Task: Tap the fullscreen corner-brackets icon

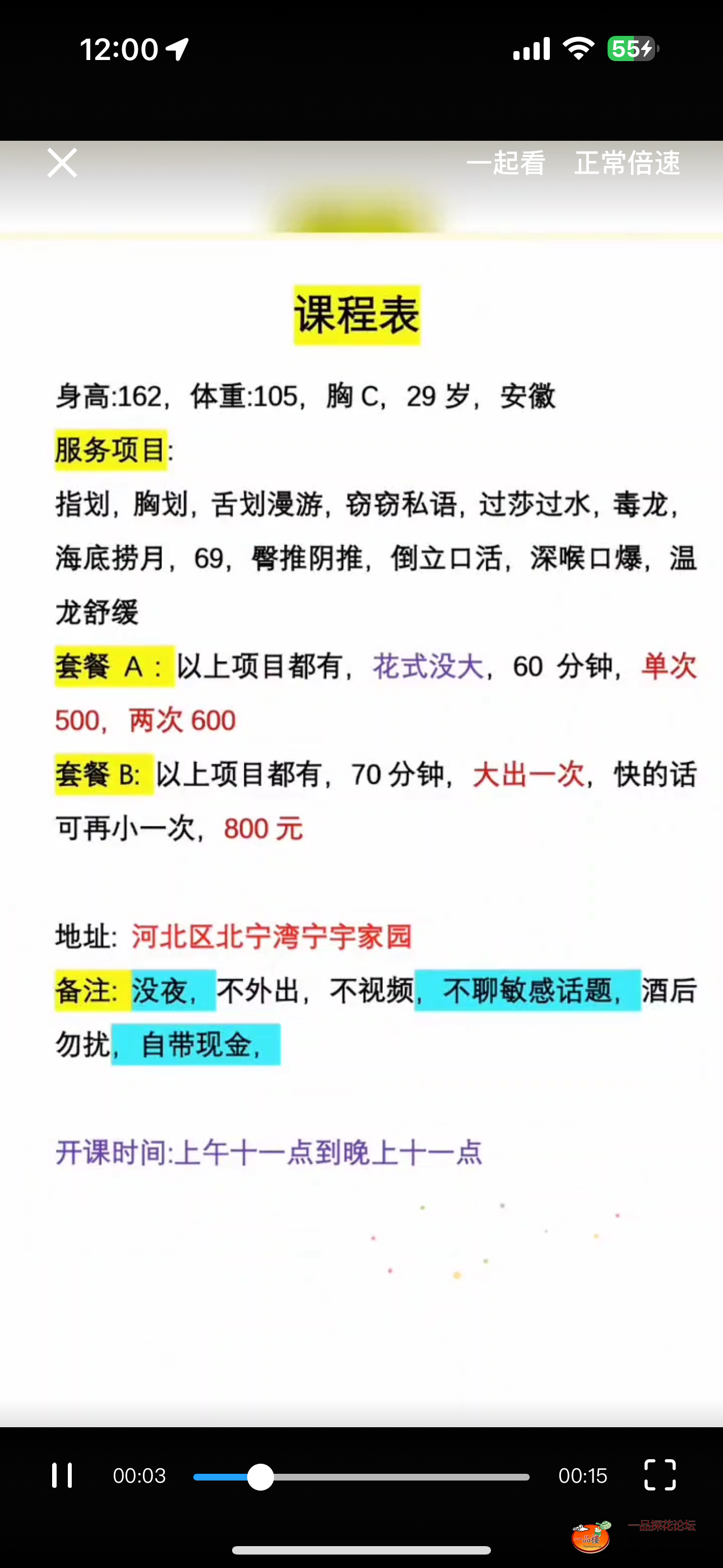Action: (x=660, y=1475)
